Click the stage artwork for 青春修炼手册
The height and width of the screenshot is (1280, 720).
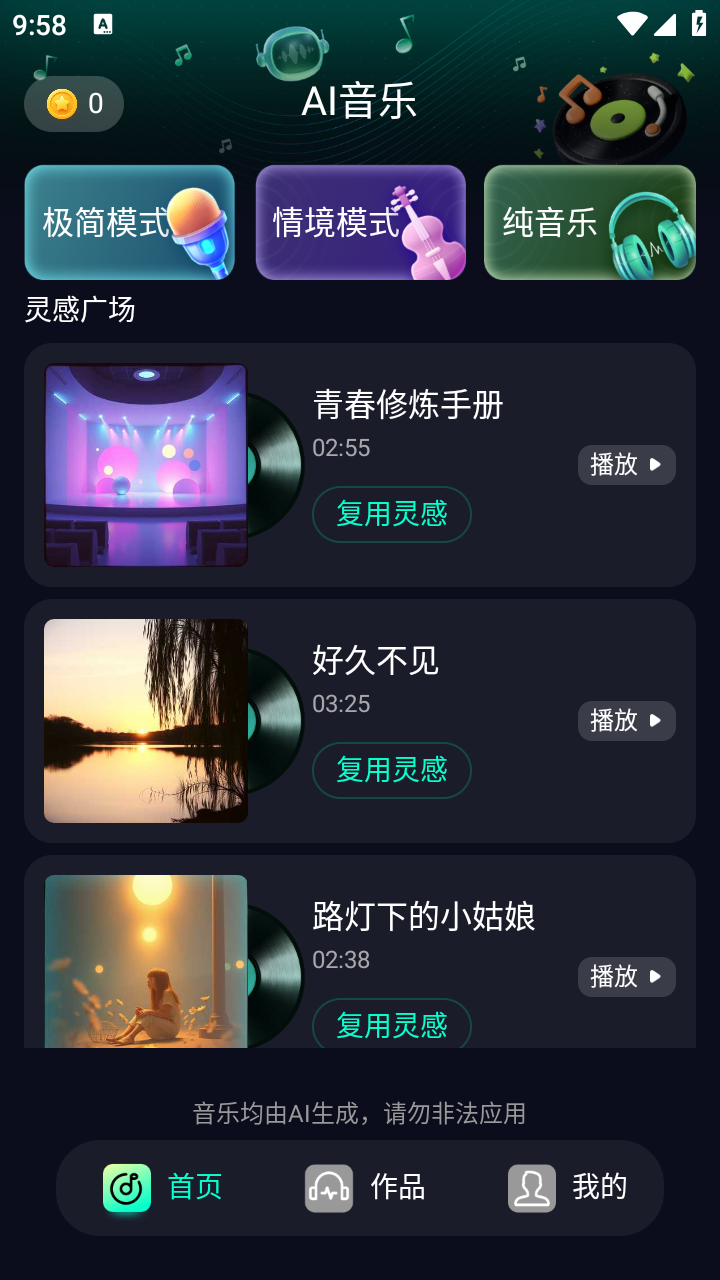coord(145,464)
